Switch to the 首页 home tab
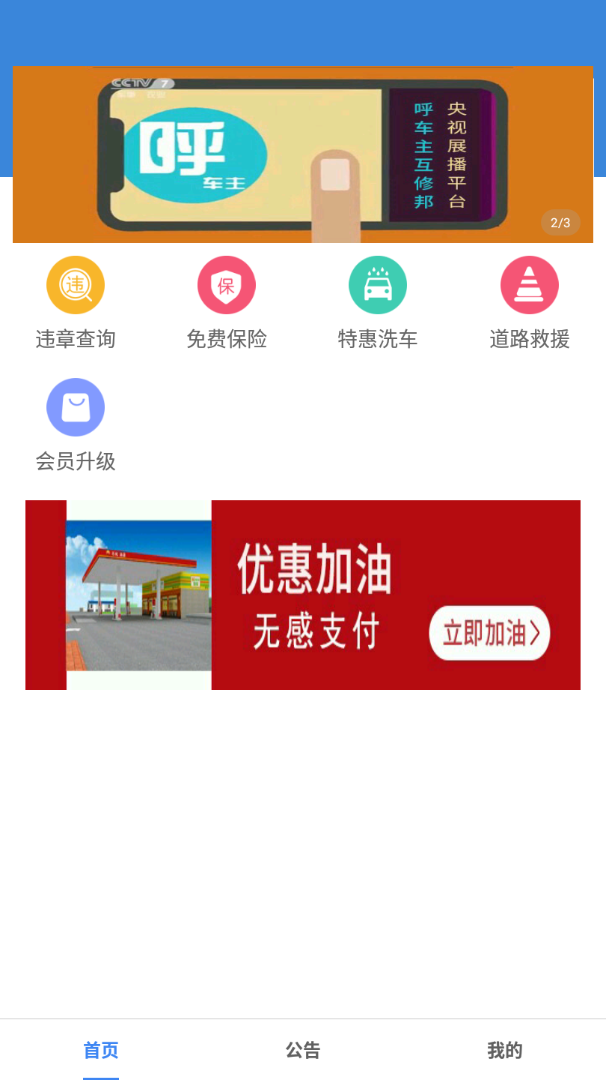This screenshot has width=606, height=1080. pos(101,1050)
